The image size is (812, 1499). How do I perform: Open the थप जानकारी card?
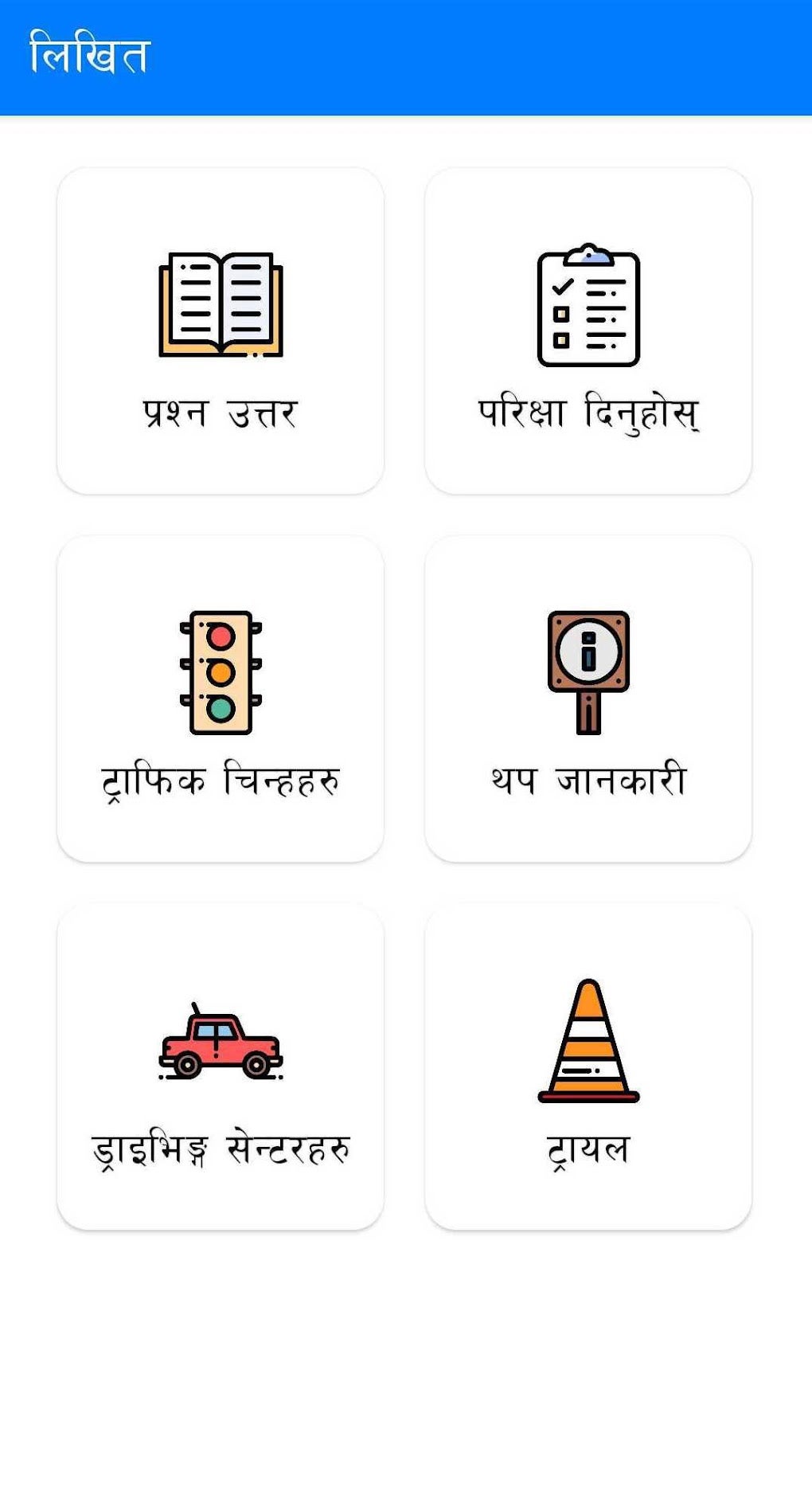coord(588,699)
